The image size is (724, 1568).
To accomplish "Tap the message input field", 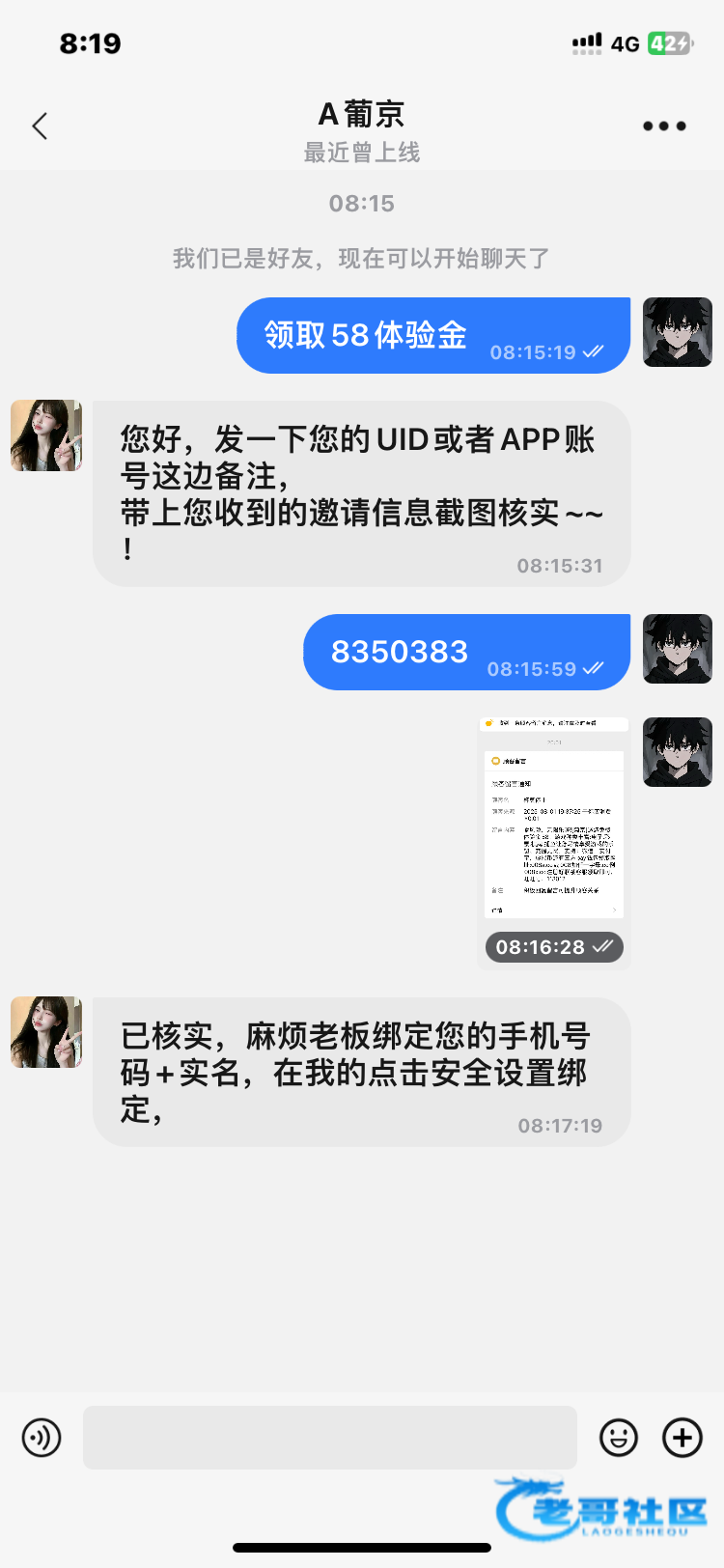I will [329, 1438].
